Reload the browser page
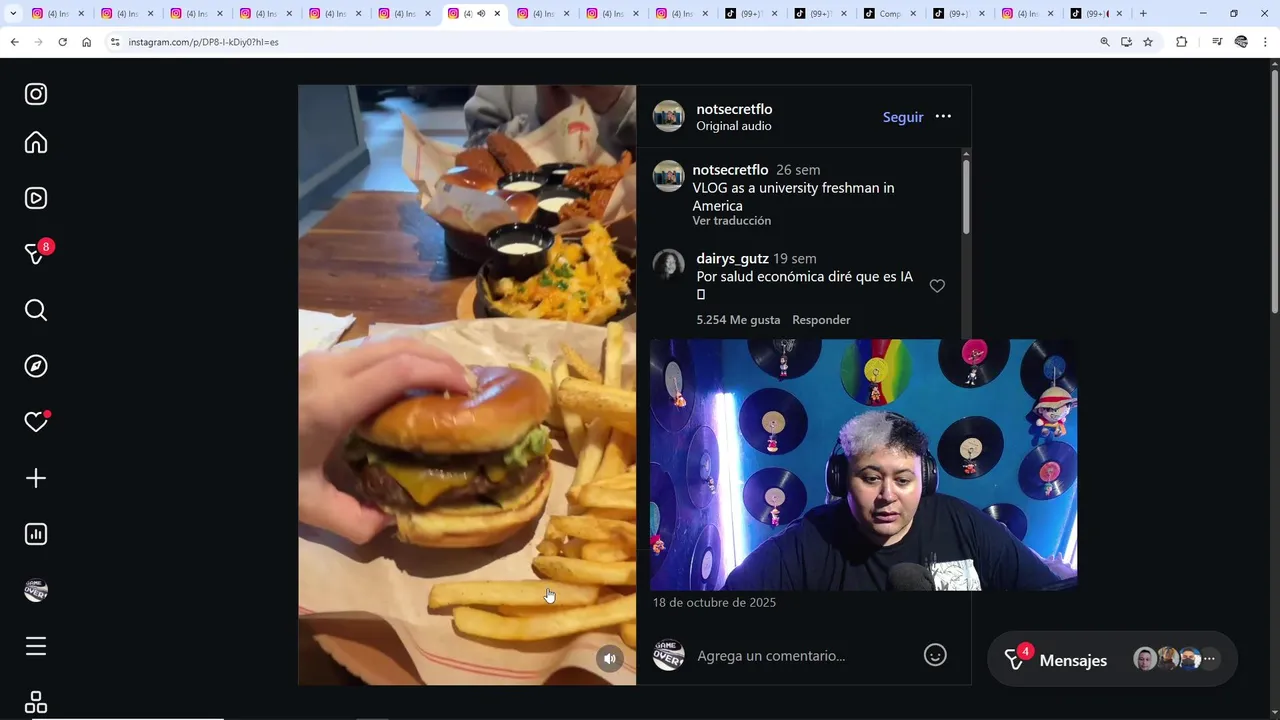The image size is (1280, 720). [62, 42]
